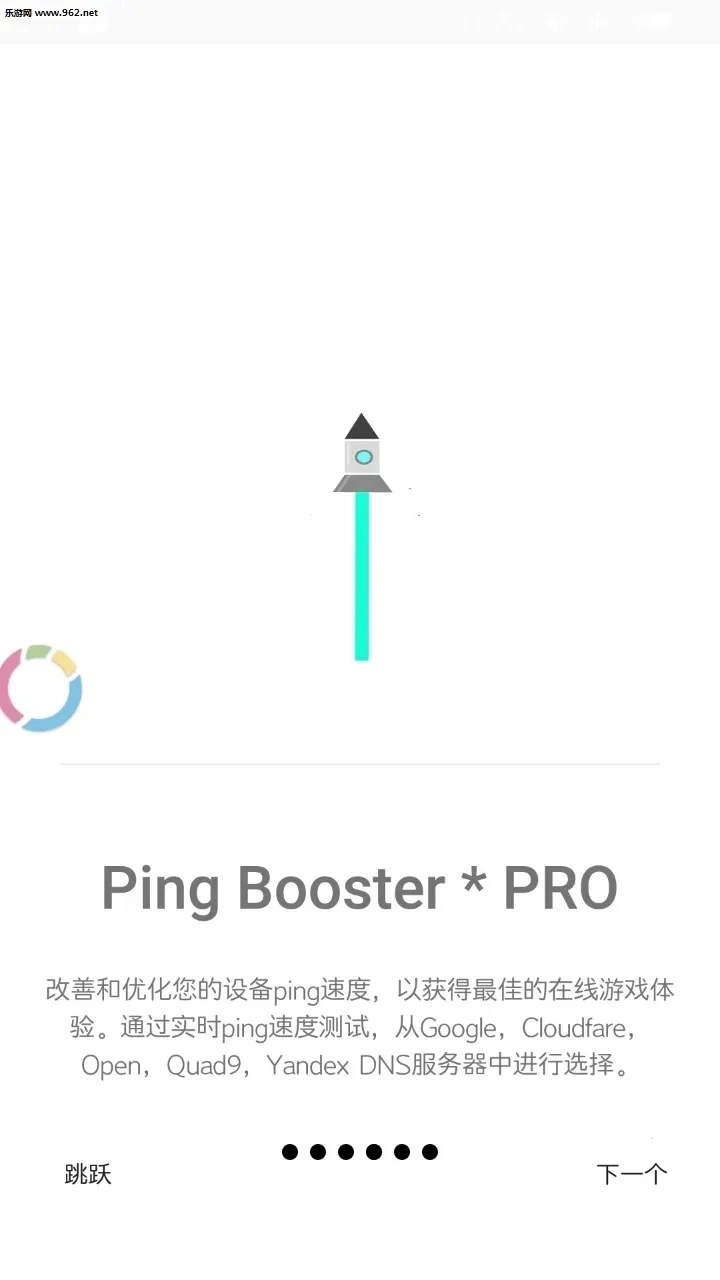
Task: Tap the fourth pagination dot
Action: point(373,1152)
